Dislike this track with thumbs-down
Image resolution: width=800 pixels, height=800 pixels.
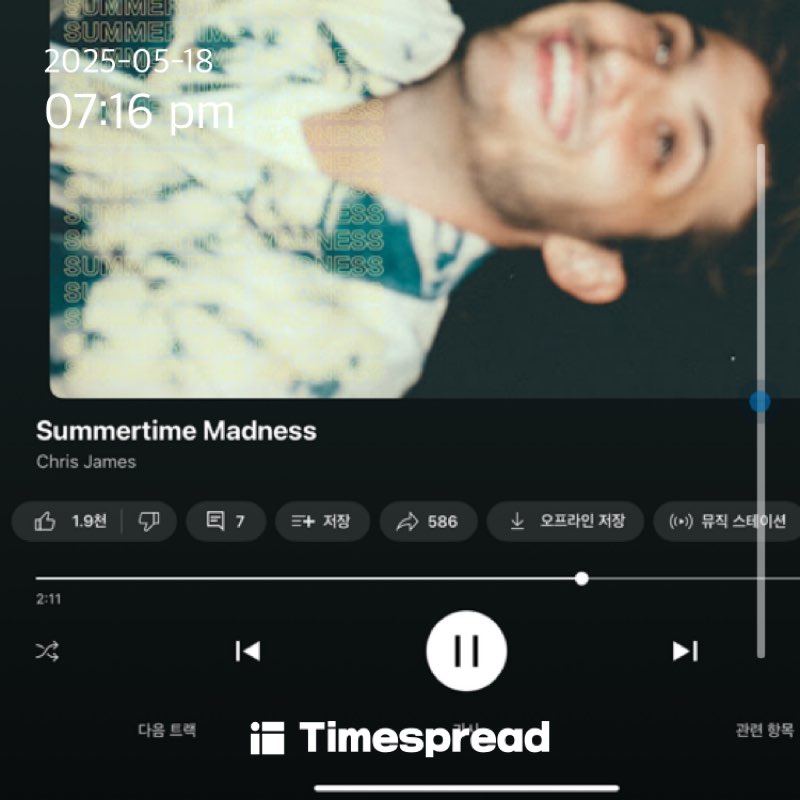[149, 521]
